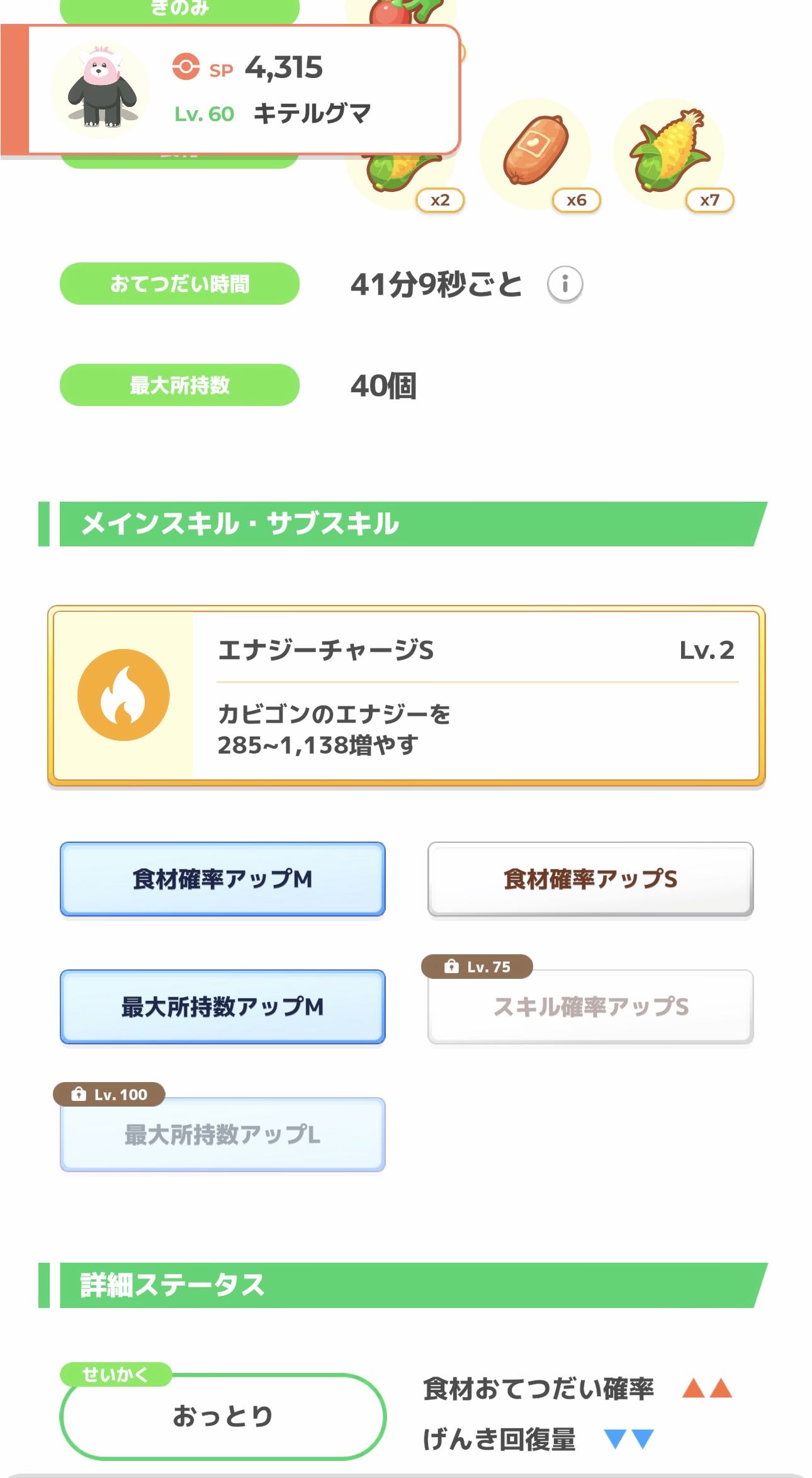Image resolution: width=812 pixels, height=1478 pixels.
Task: Tap the 食材確率アップM sub skill
Action: (x=223, y=879)
